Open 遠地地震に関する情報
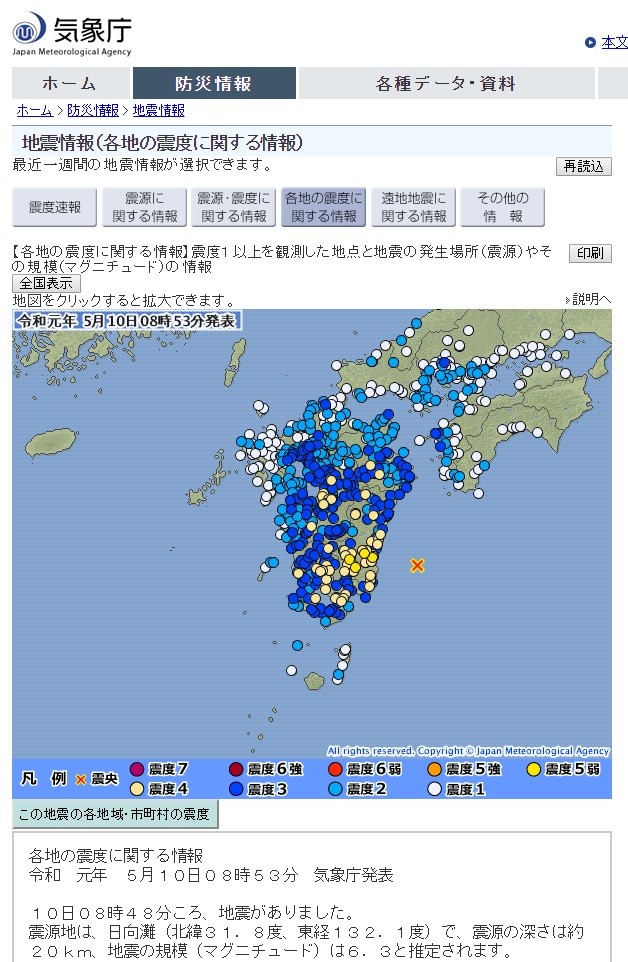Image resolution: width=628 pixels, height=962 pixels. click(x=414, y=207)
